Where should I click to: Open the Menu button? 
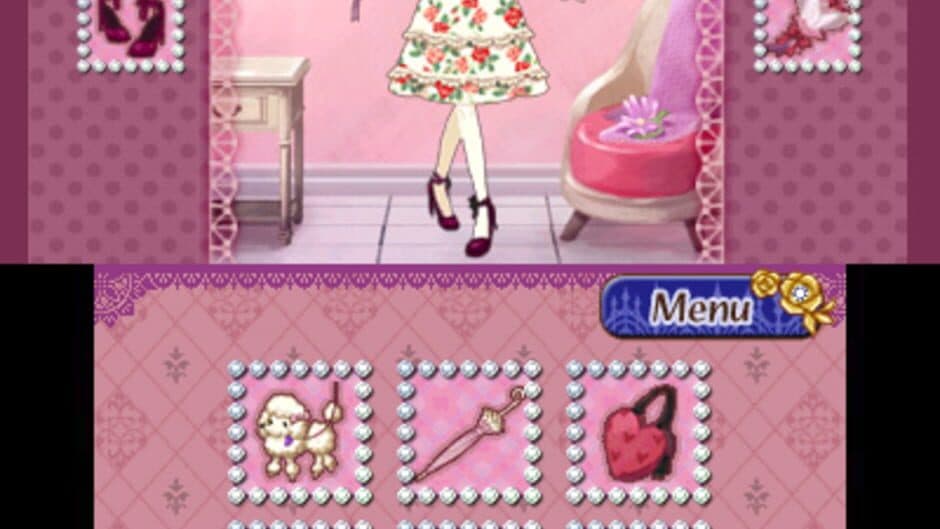click(x=705, y=307)
